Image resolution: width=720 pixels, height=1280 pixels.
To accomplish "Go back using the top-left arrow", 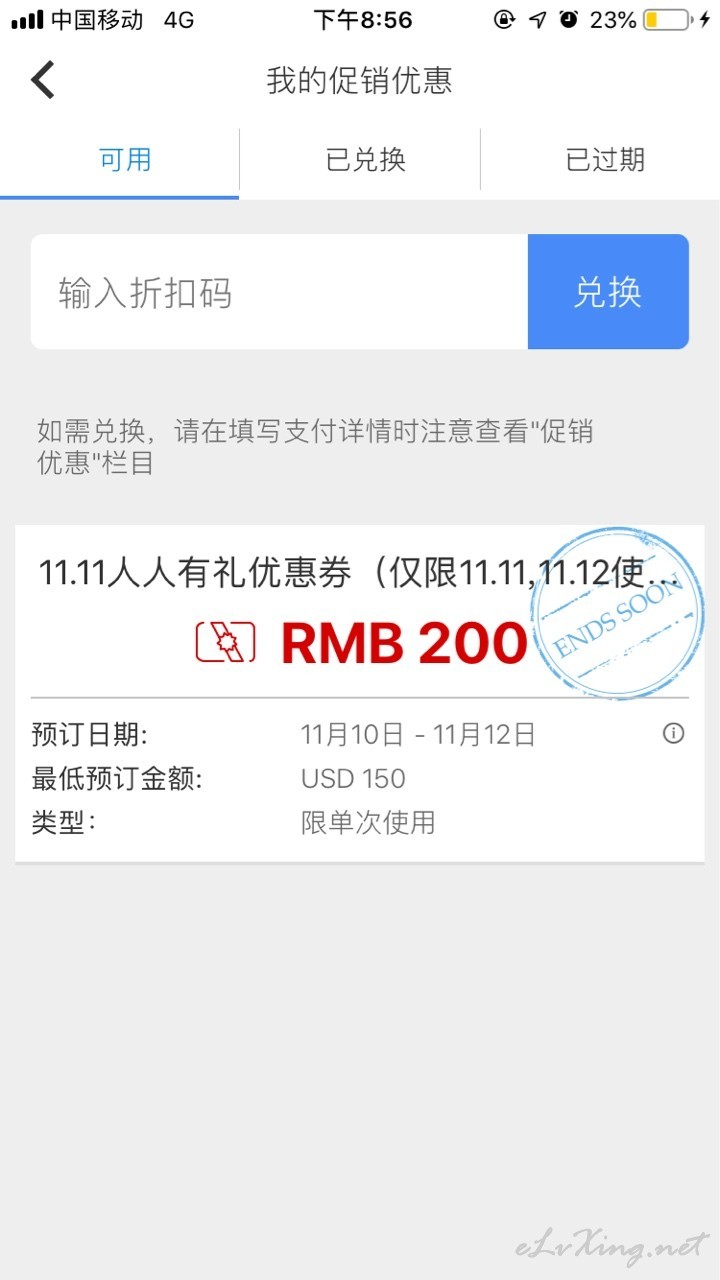I will (42, 80).
